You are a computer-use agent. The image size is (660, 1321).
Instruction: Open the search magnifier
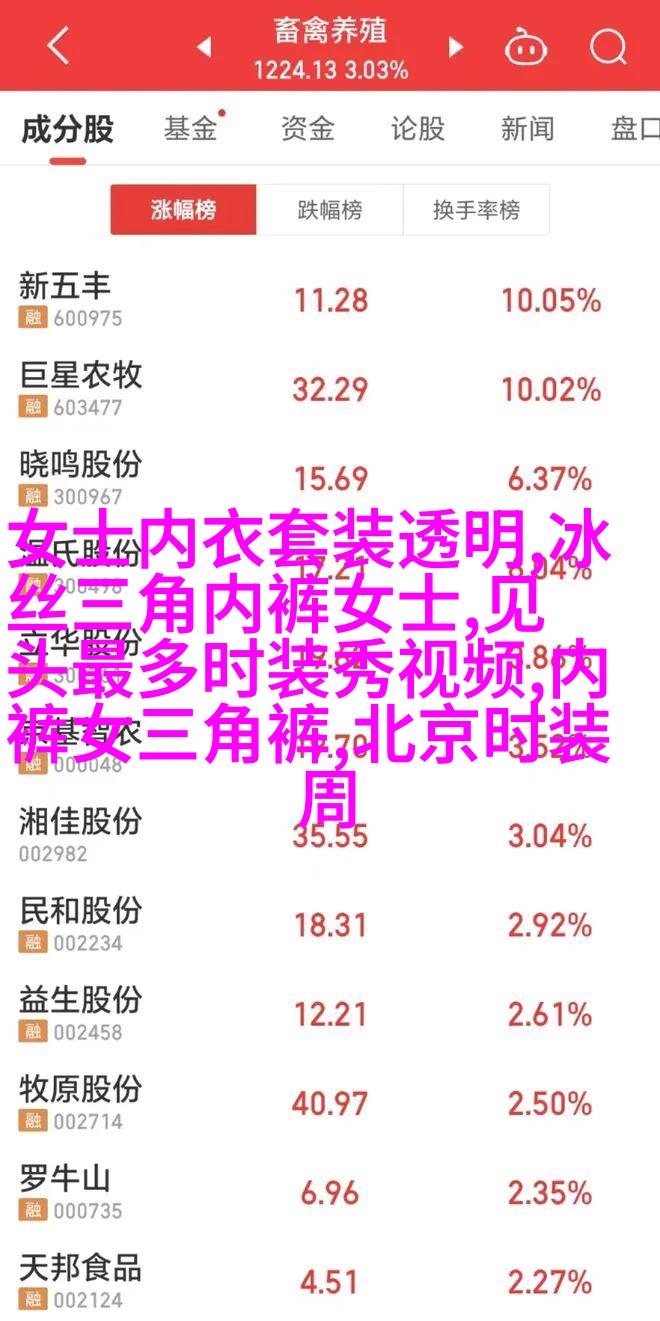point(608,47)
